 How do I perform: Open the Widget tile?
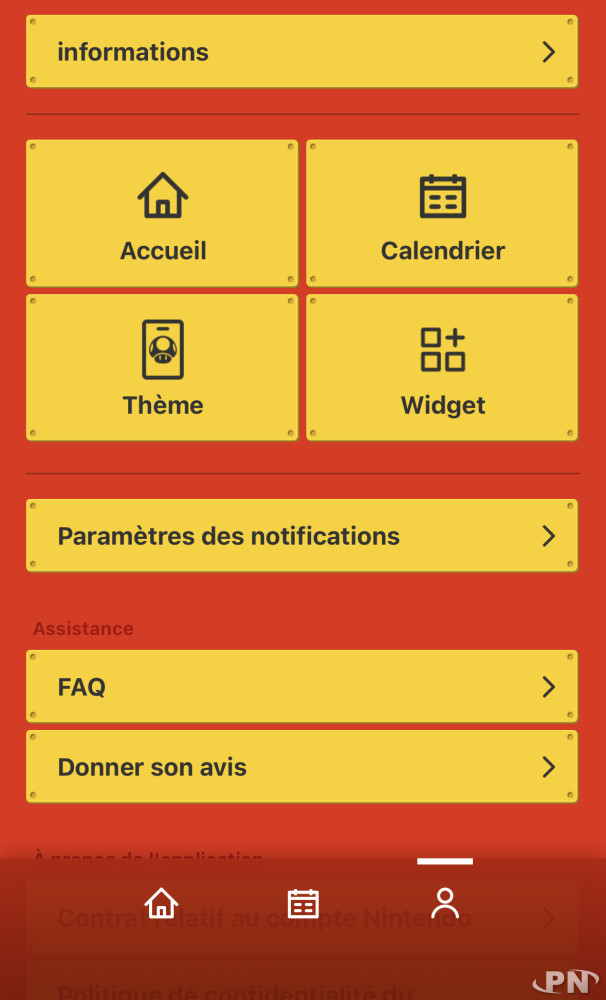click(x=442, y=368)
